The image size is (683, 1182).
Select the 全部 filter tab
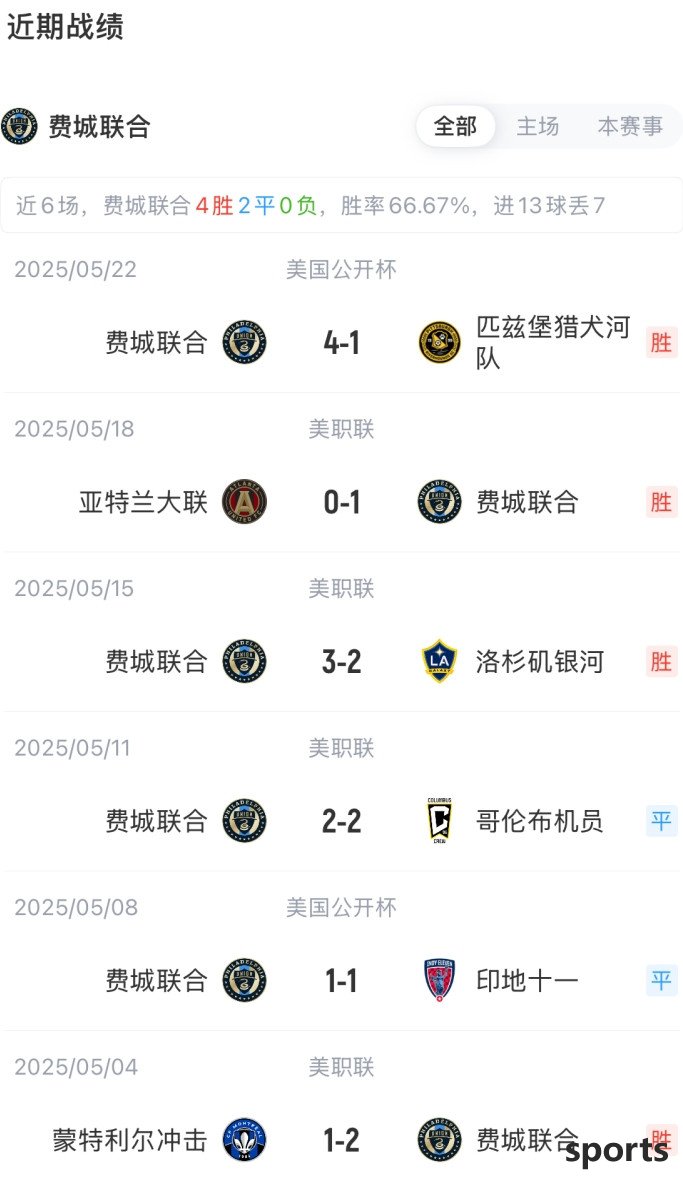455,126
